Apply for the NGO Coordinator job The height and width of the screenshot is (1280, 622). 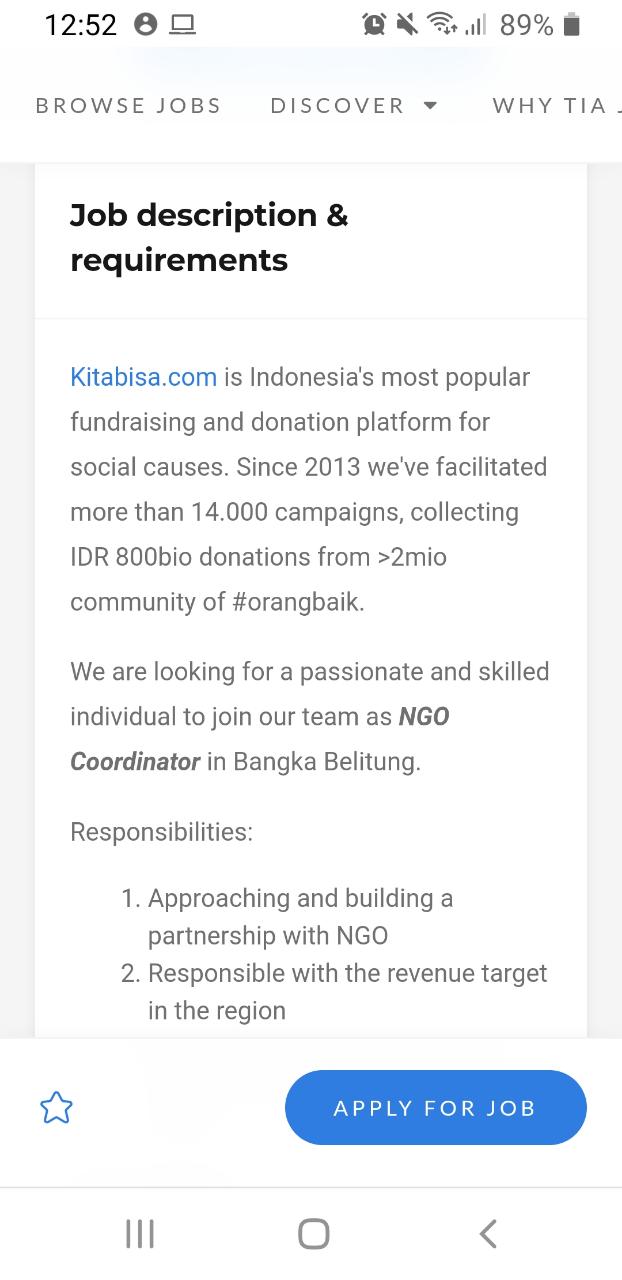click(435, 1107)
